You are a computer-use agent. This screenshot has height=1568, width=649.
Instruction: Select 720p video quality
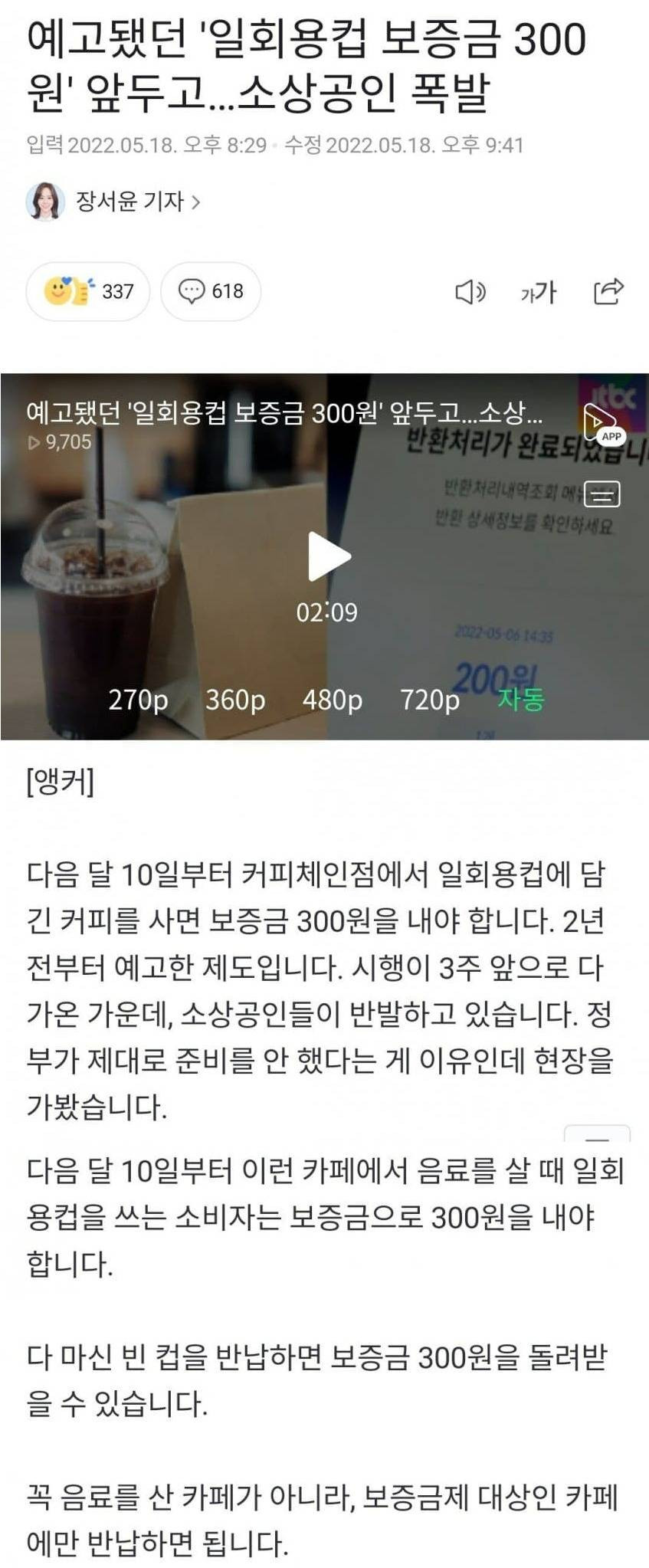pyautogui.click(x=429, y=700)
